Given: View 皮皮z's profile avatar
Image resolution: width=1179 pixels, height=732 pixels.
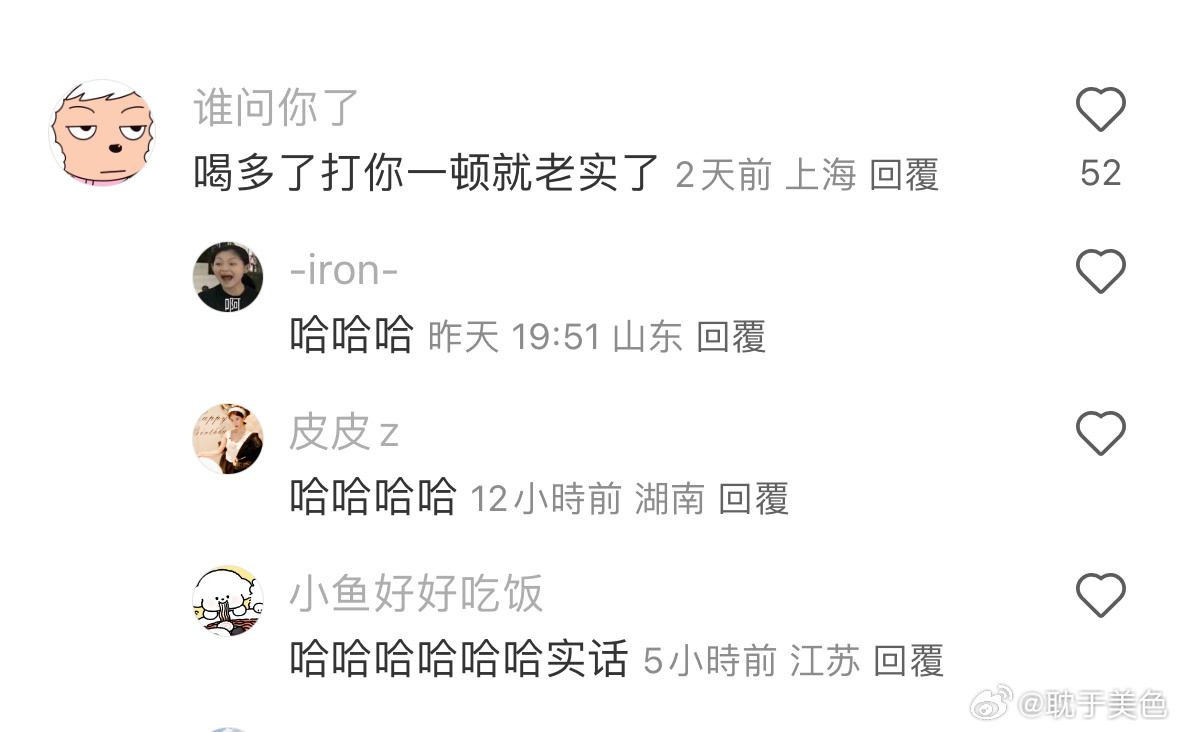Looking at the screenshot, I should [x=228, y=439].
